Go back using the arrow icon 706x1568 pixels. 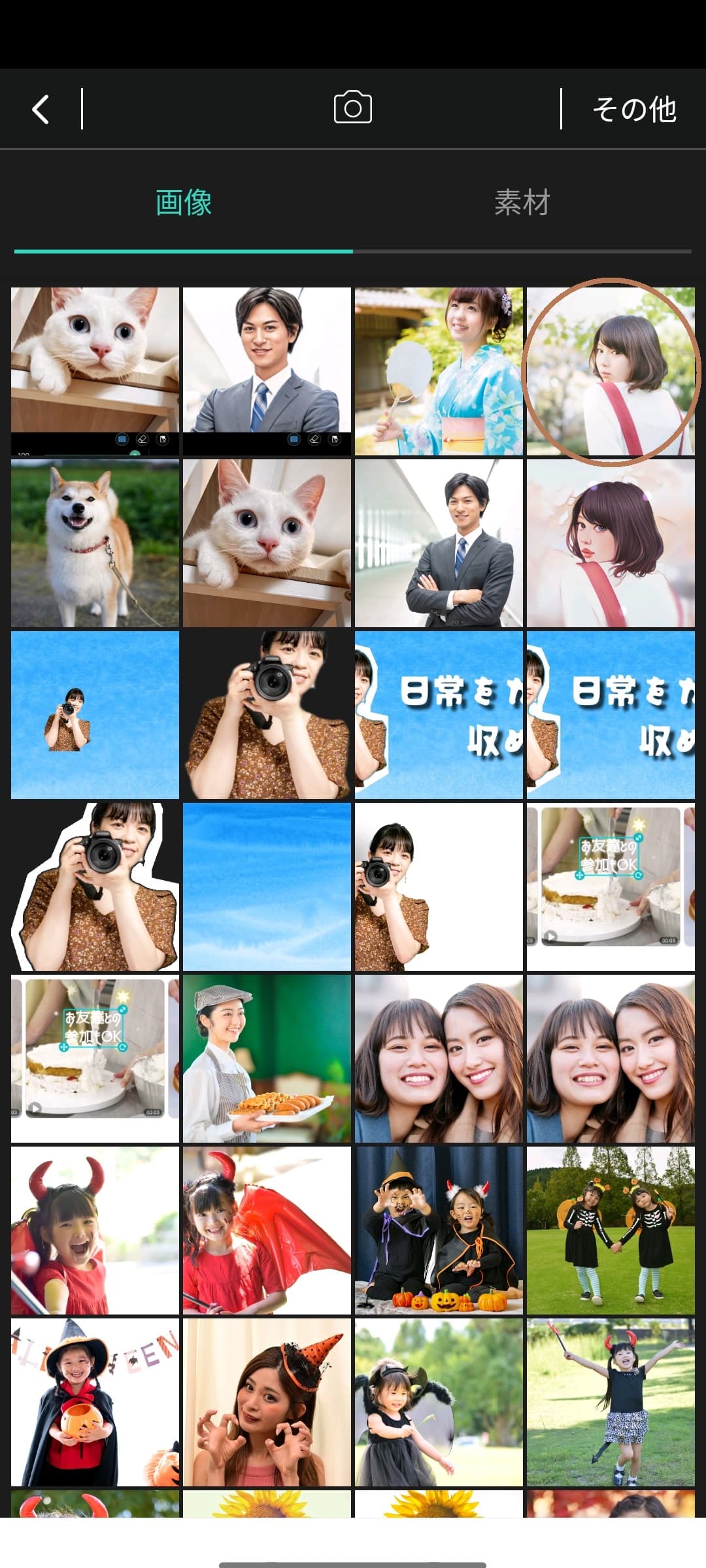click(x=41, y=109)
